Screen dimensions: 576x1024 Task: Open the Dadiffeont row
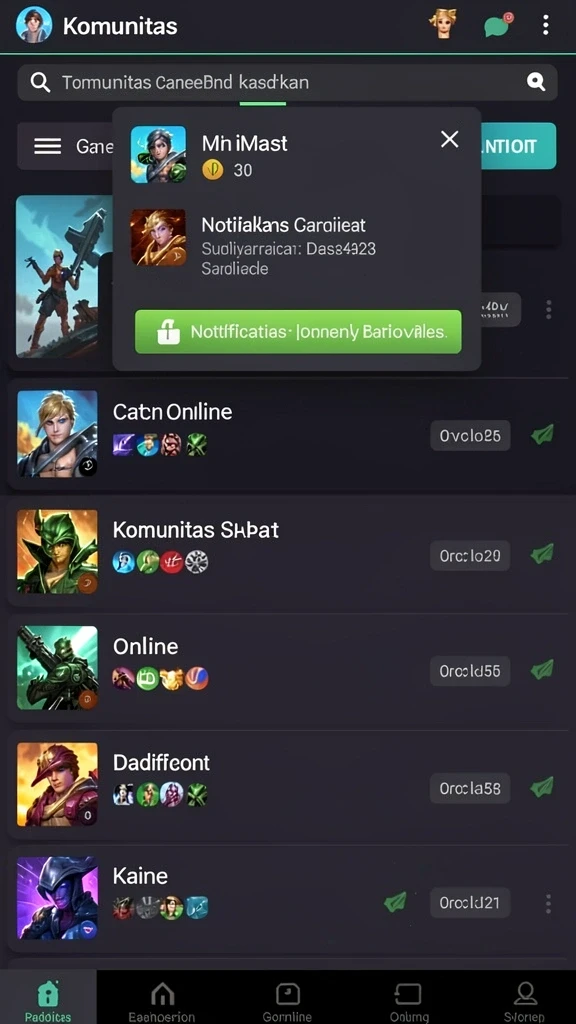tap(287, 785)
